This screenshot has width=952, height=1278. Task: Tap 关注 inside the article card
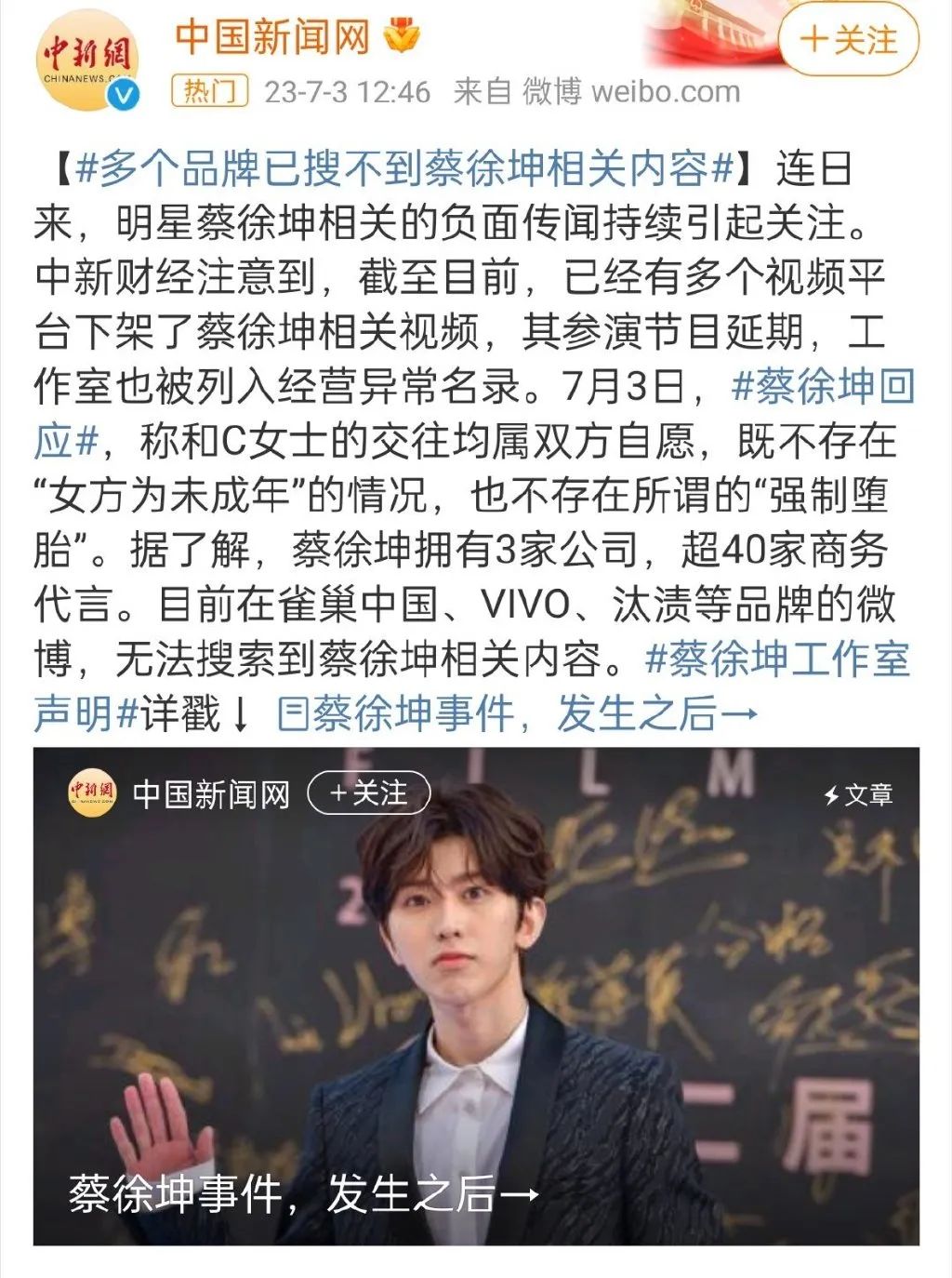tap(369, 793)
